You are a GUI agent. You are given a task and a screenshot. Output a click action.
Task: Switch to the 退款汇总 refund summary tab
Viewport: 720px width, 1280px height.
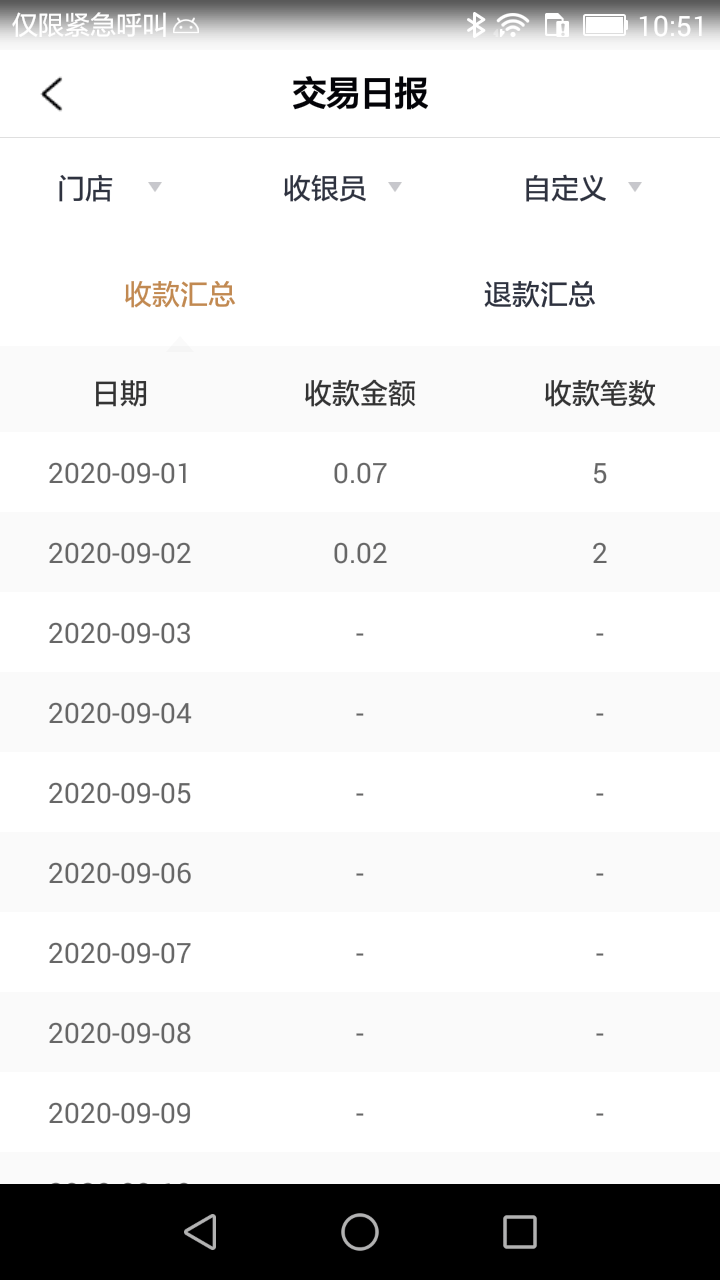pos(540,294)
